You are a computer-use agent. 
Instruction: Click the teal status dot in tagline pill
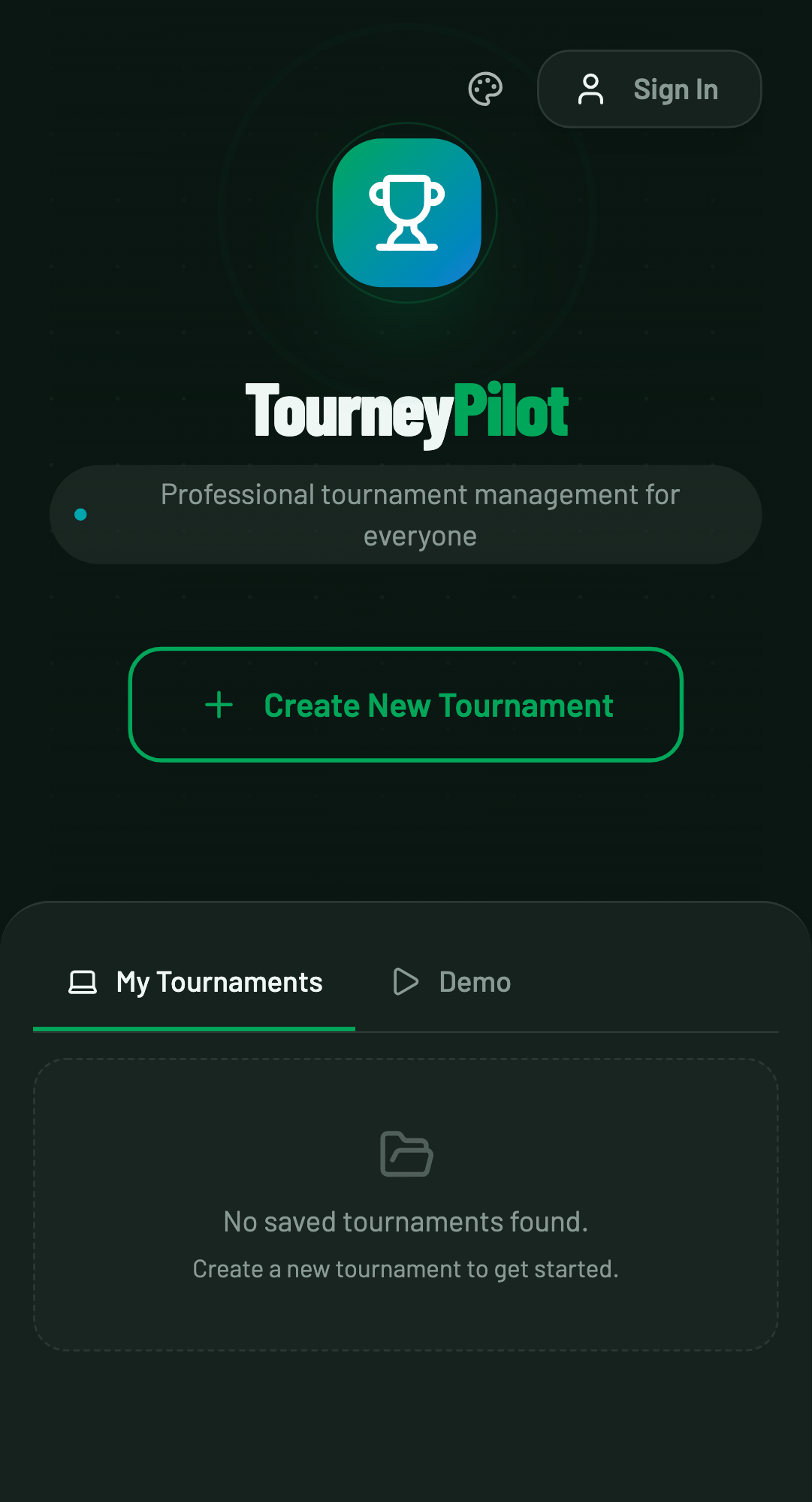coord(80,514)
